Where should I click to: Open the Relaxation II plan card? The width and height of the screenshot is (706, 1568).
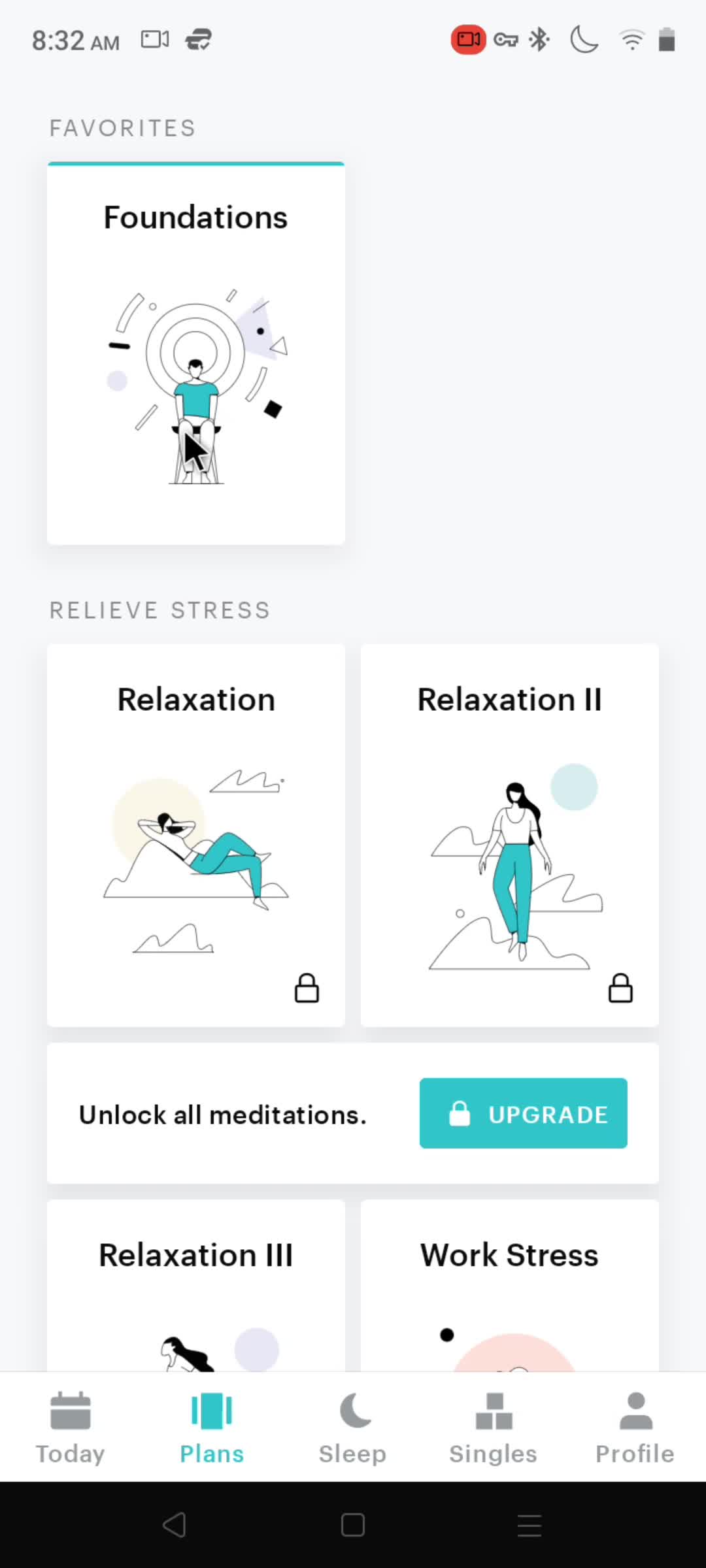(509, 835)
